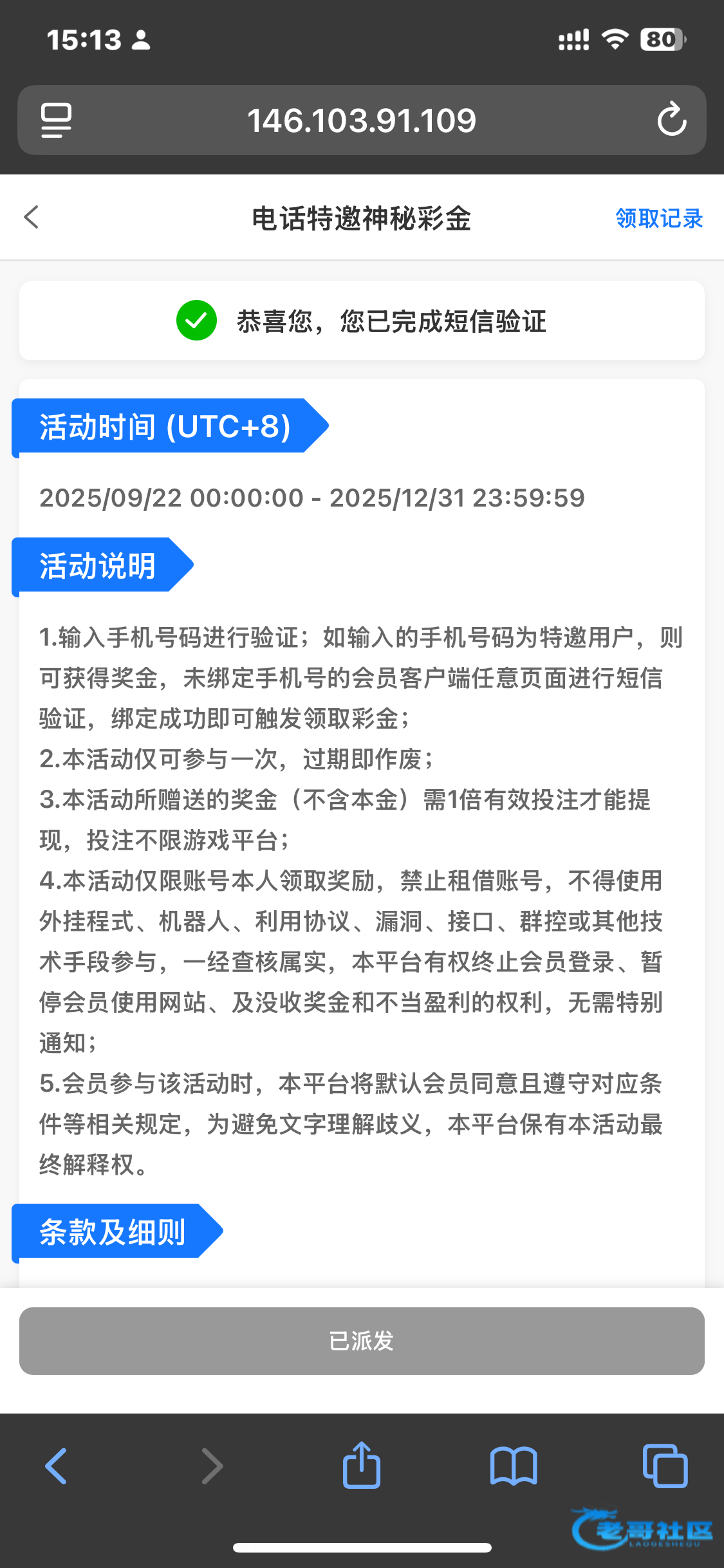Tap the 已派发 button
The width and height of the screenshot is (724, 1568).
coord(362,1341)
